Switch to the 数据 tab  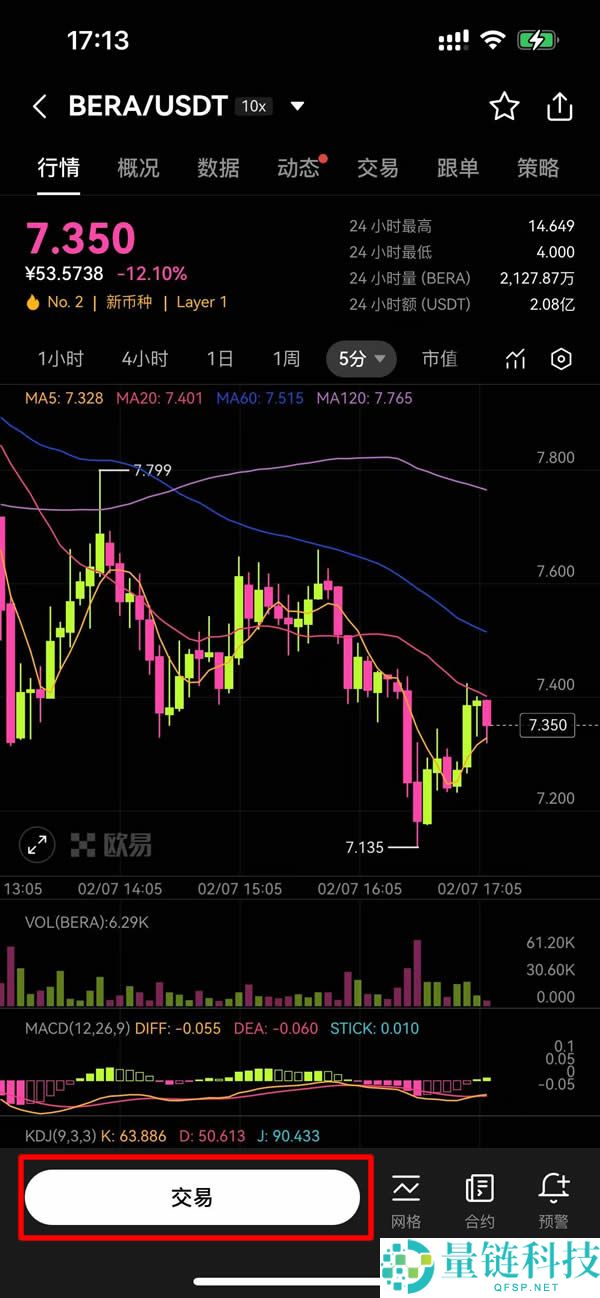pyautogui.click(x=218, y=168)
